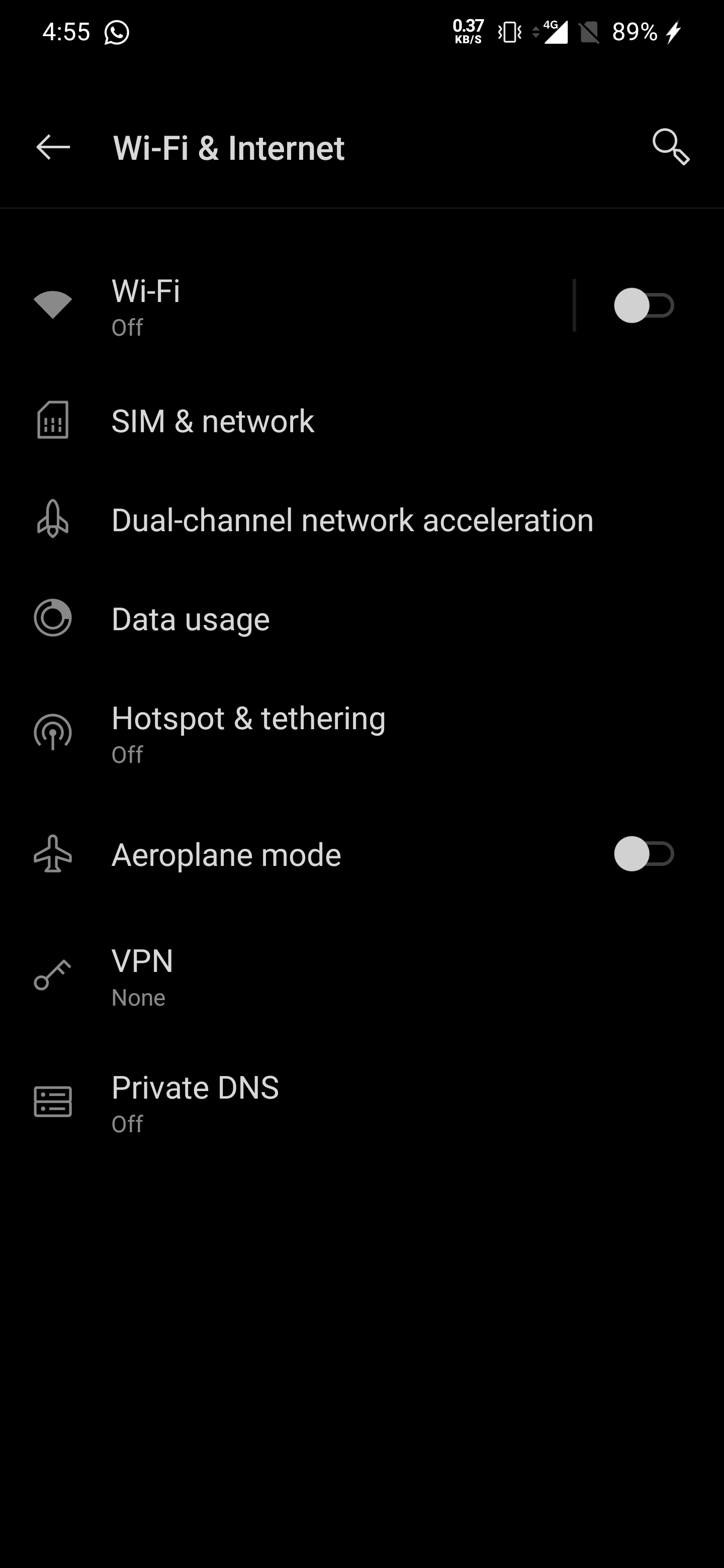Image resolution: width=724 pixels, height=1568 pixels.
Task: Open VPN settings
Action: tap(361, 976)
